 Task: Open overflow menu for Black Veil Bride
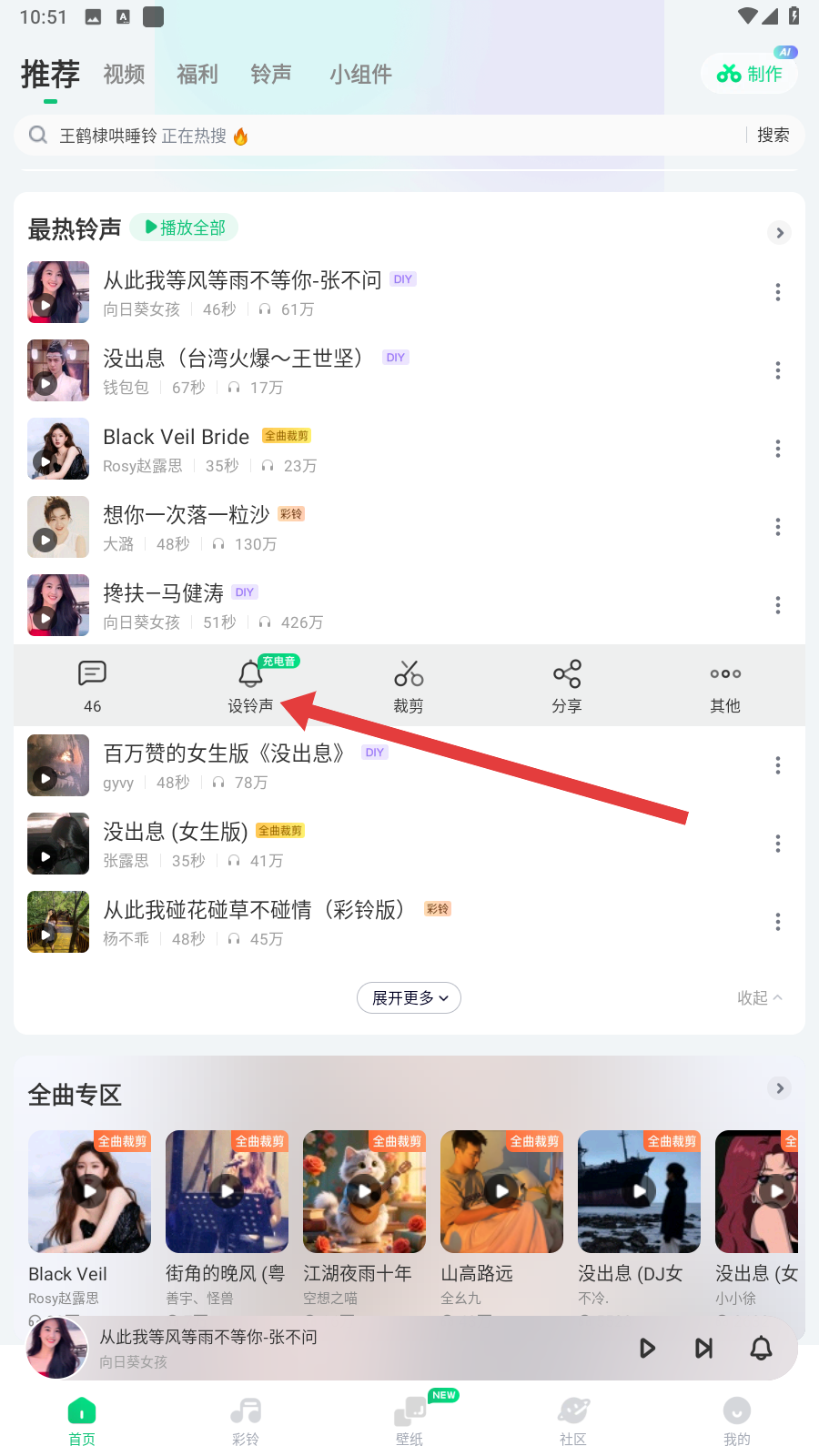(777, 449)
